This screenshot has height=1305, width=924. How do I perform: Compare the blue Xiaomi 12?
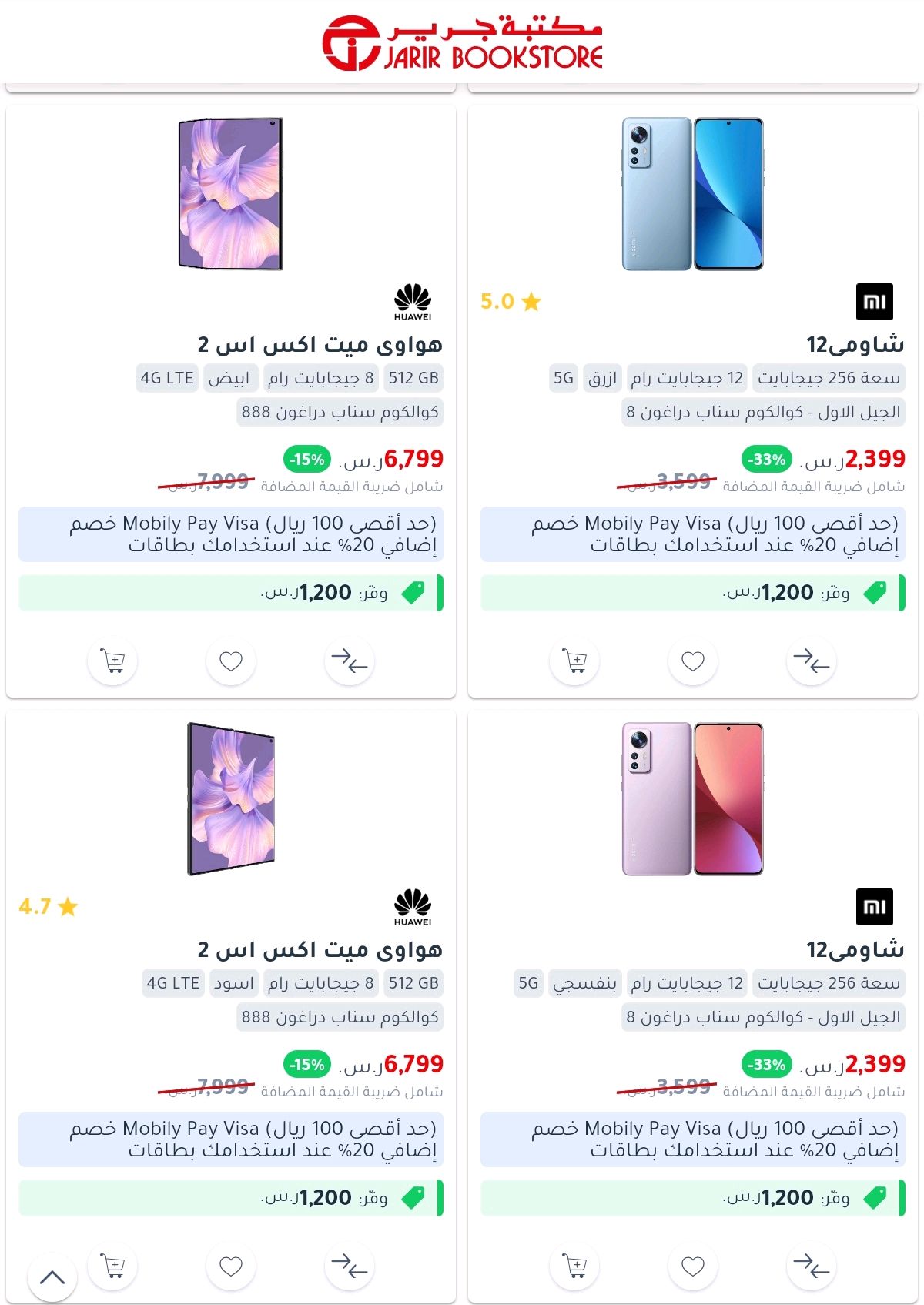click(811, 661)
